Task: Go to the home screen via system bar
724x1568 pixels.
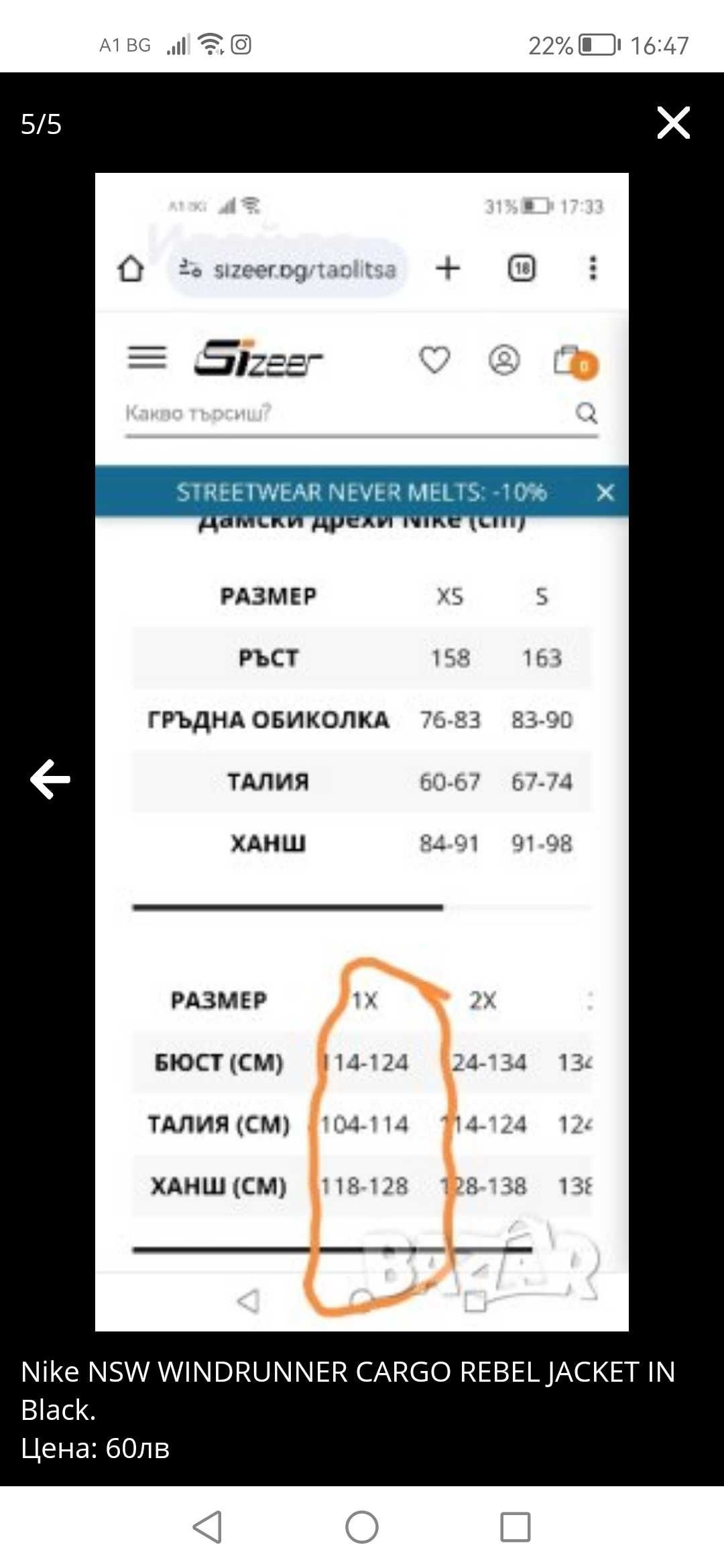Action: click(362, 1527)
